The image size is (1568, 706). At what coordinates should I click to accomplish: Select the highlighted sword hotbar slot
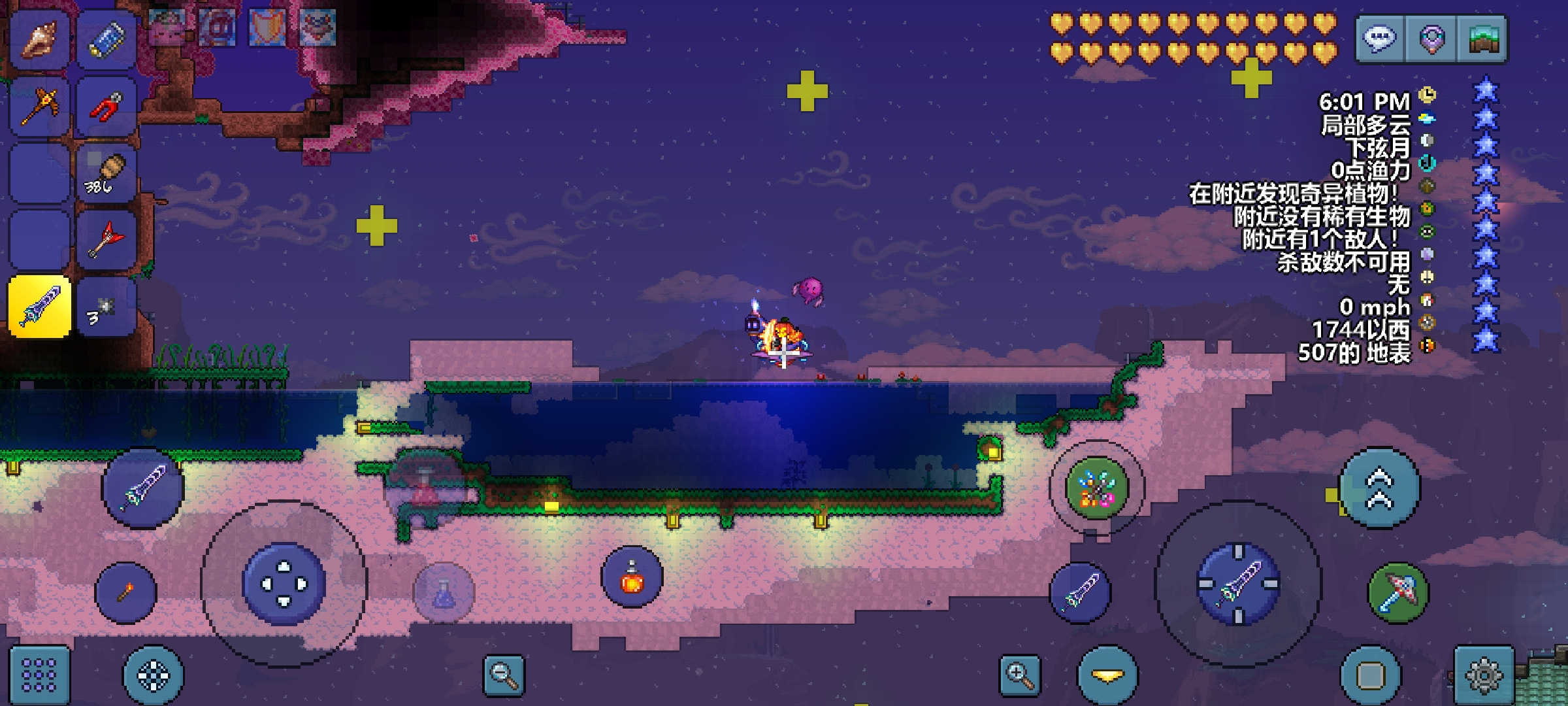pyautogui.click(x=39, y=306)
